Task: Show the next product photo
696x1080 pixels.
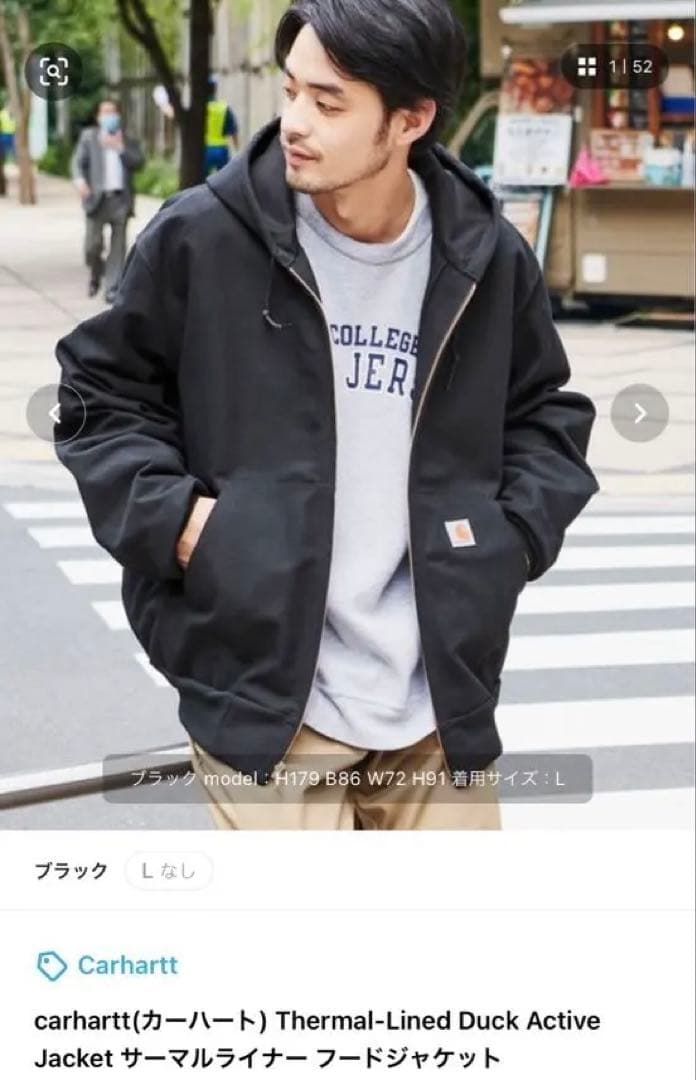Action: point(639,413)
